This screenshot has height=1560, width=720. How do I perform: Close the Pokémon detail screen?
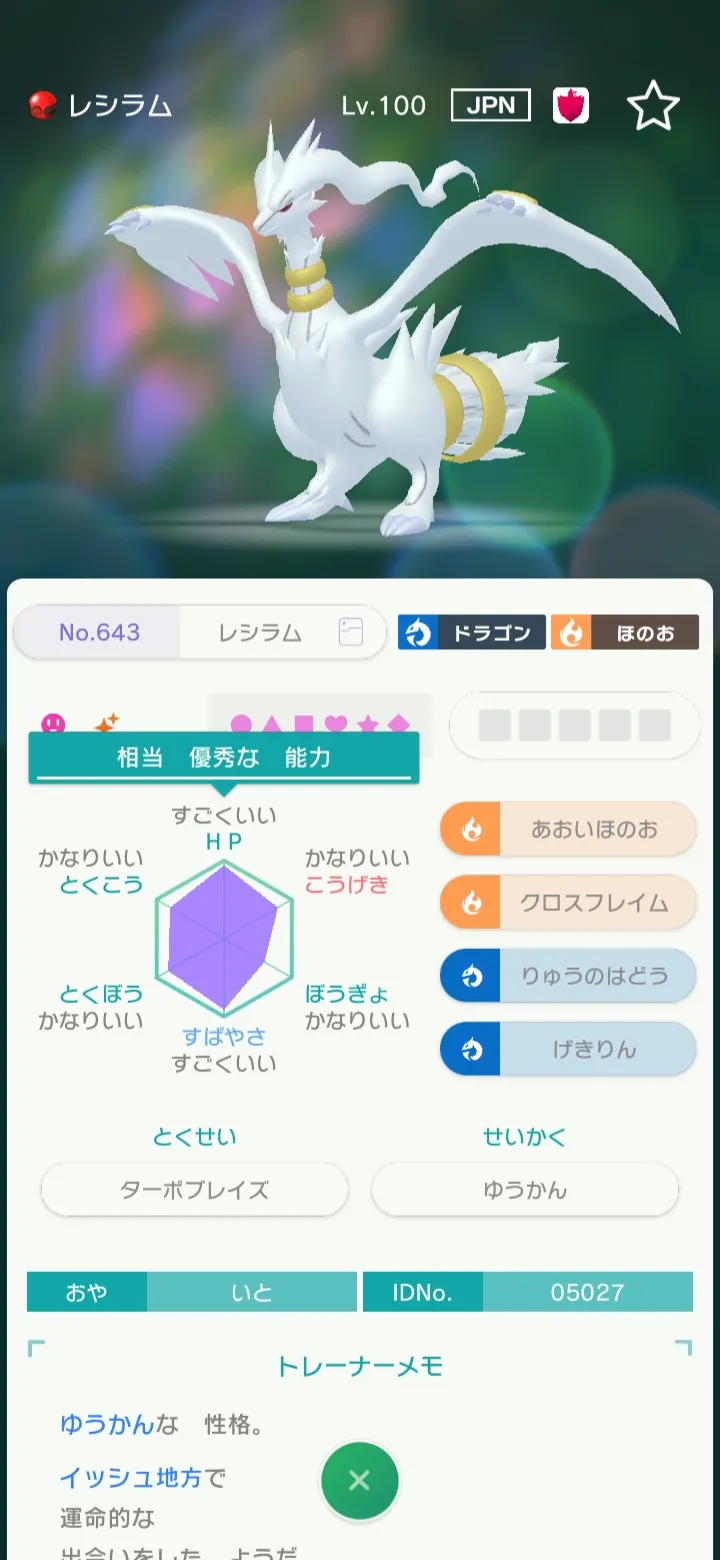tap(360, 1481)
